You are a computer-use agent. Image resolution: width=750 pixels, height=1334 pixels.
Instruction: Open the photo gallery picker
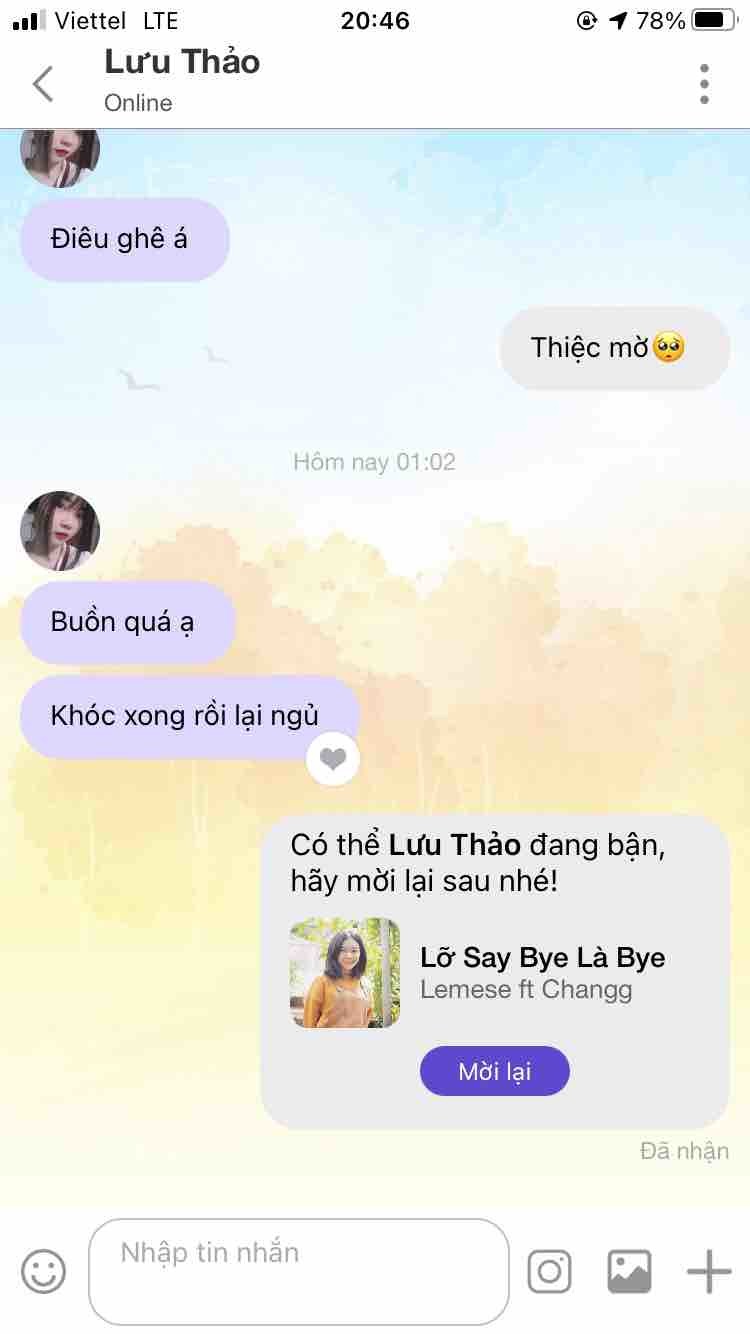pyautogui.click(x=629, y=1272)
